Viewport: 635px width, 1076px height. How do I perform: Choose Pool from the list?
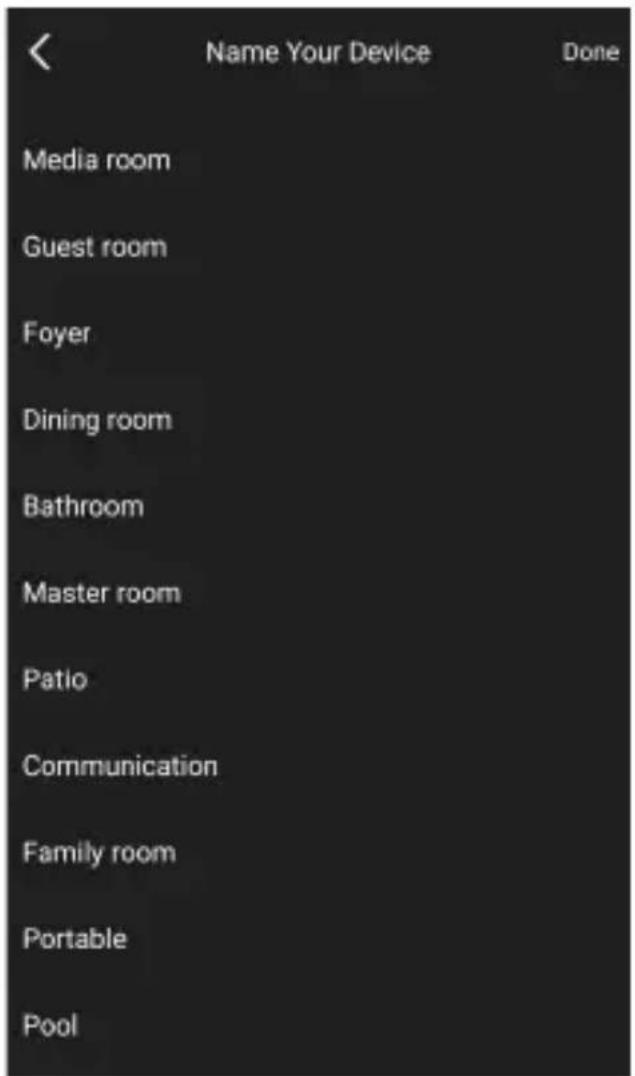pyautogui.click(x=319, y=1025)
